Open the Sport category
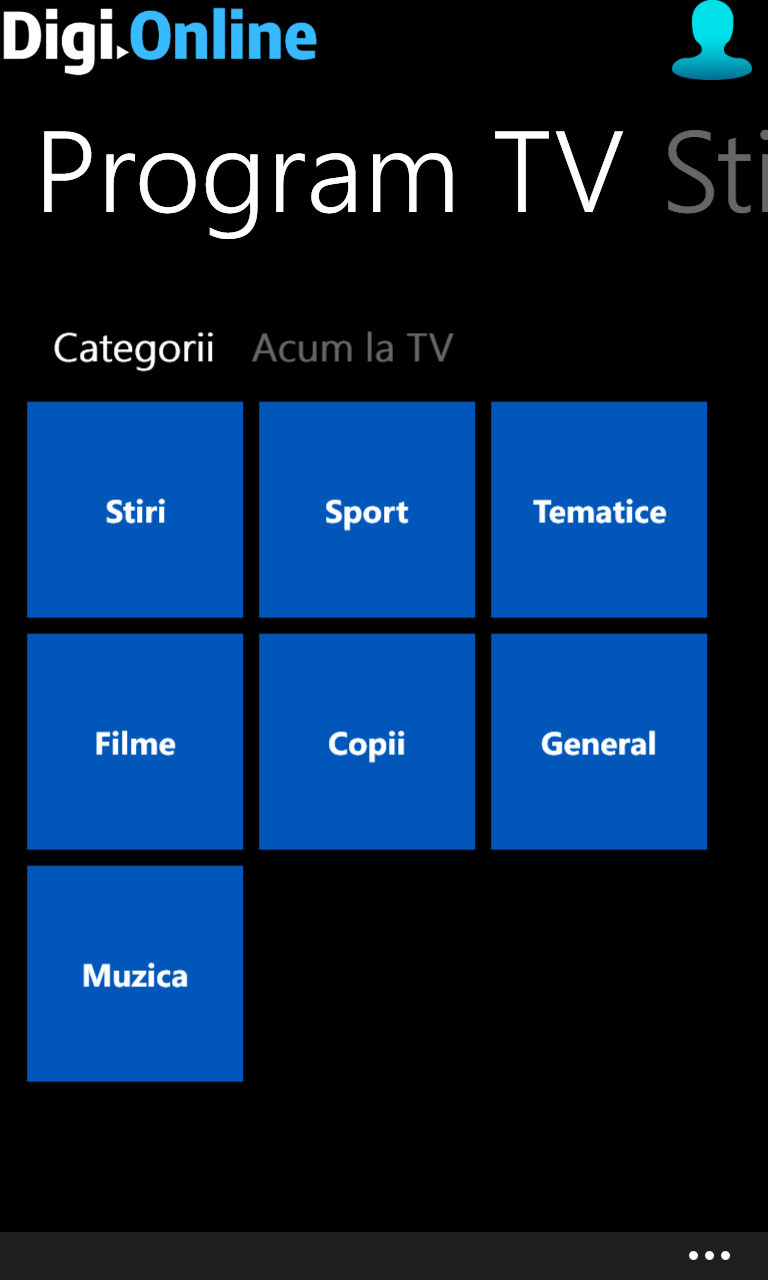The image size is (768, 1280). [367, 510]
